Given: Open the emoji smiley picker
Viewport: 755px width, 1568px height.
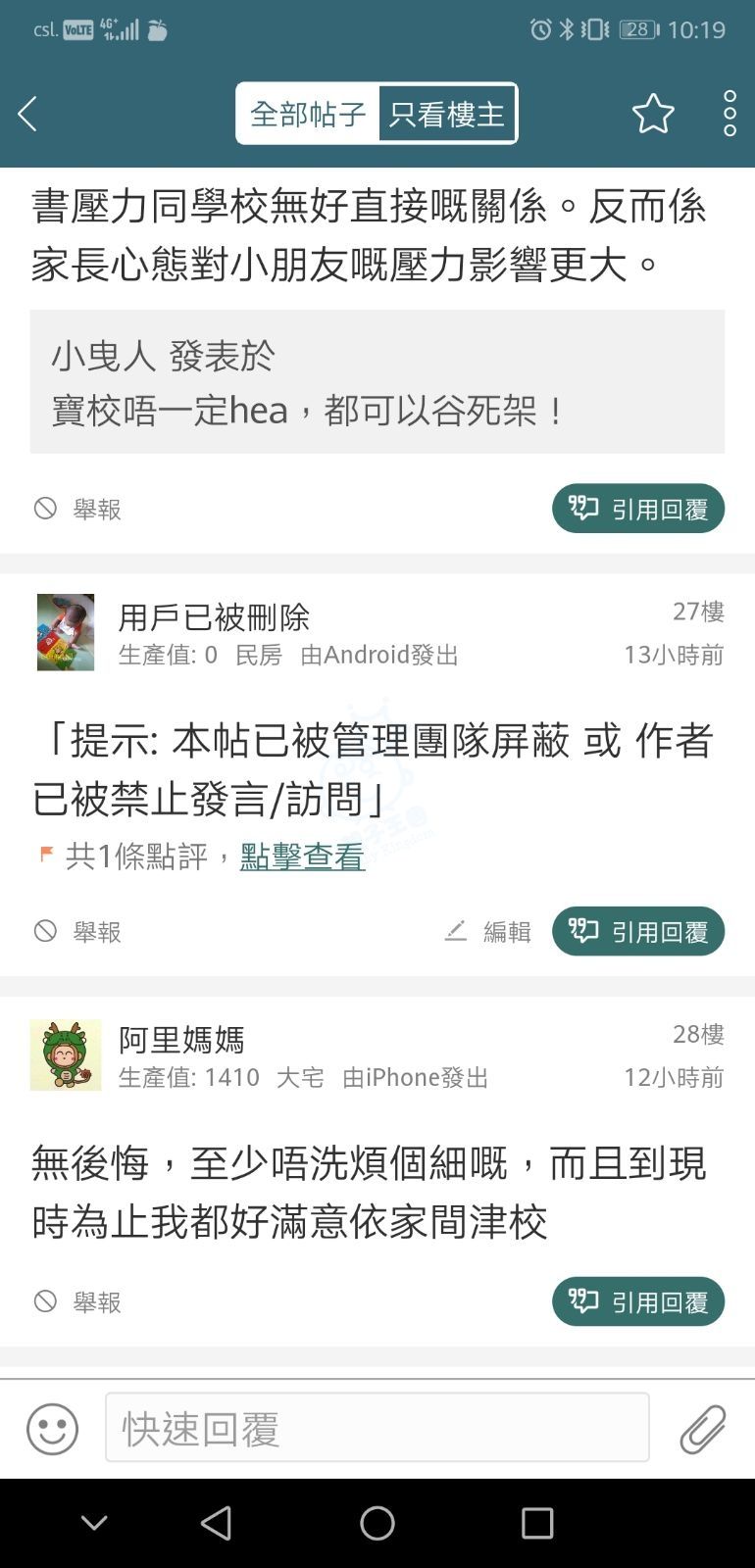Looking at the screenshot, I should coord(53,1429).
